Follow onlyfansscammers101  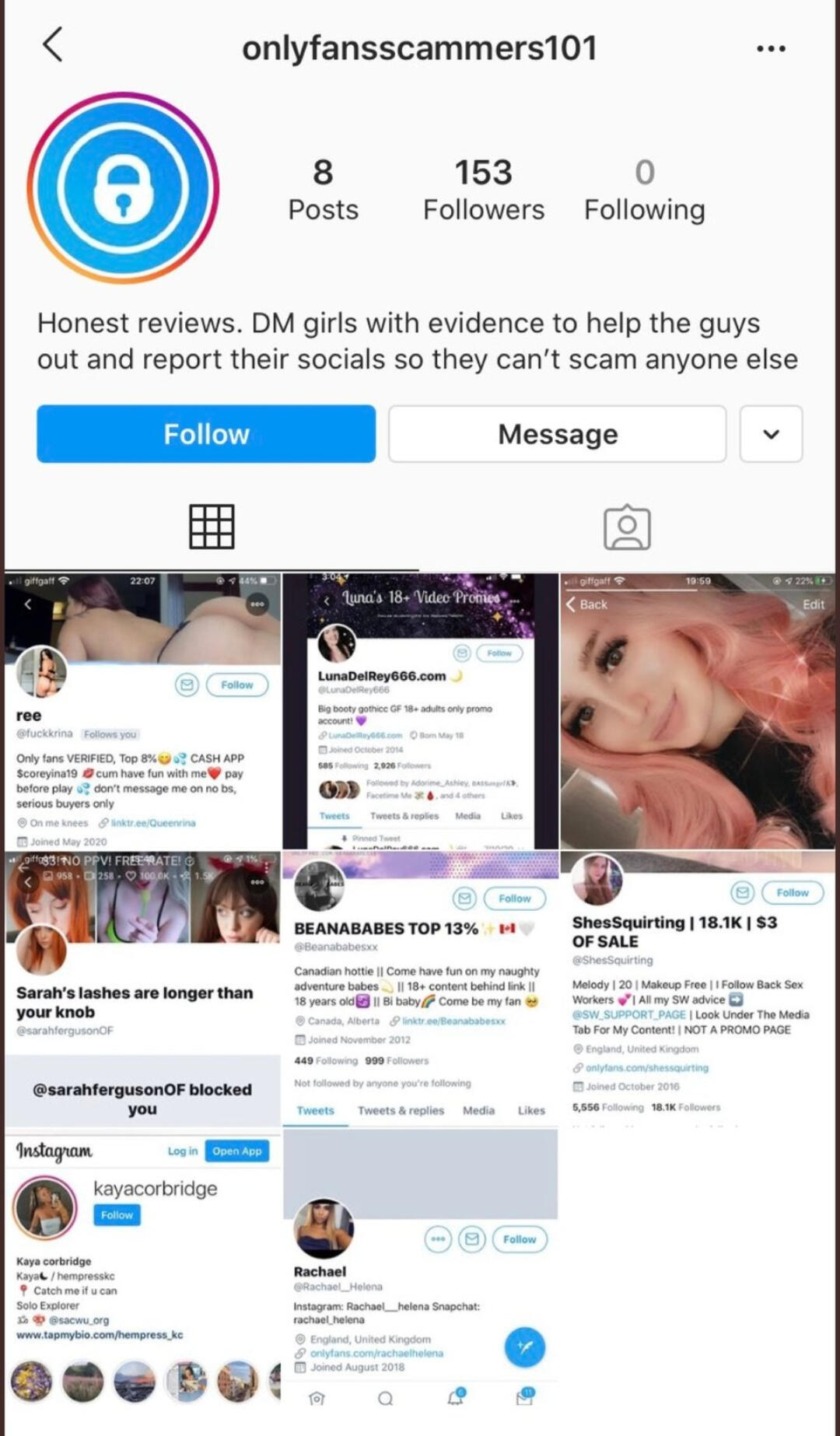206,434
